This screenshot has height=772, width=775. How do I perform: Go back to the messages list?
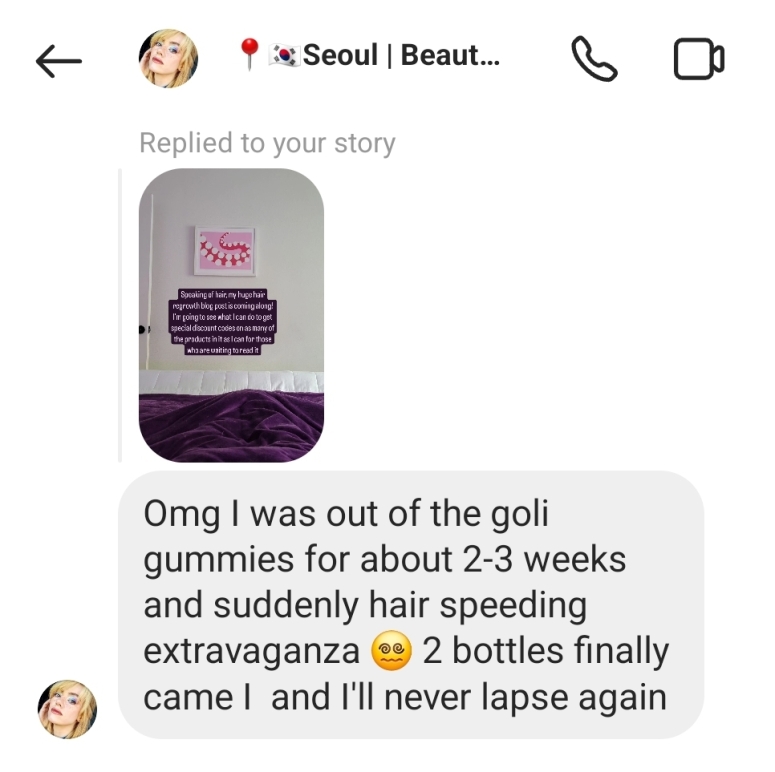[58, 61]
